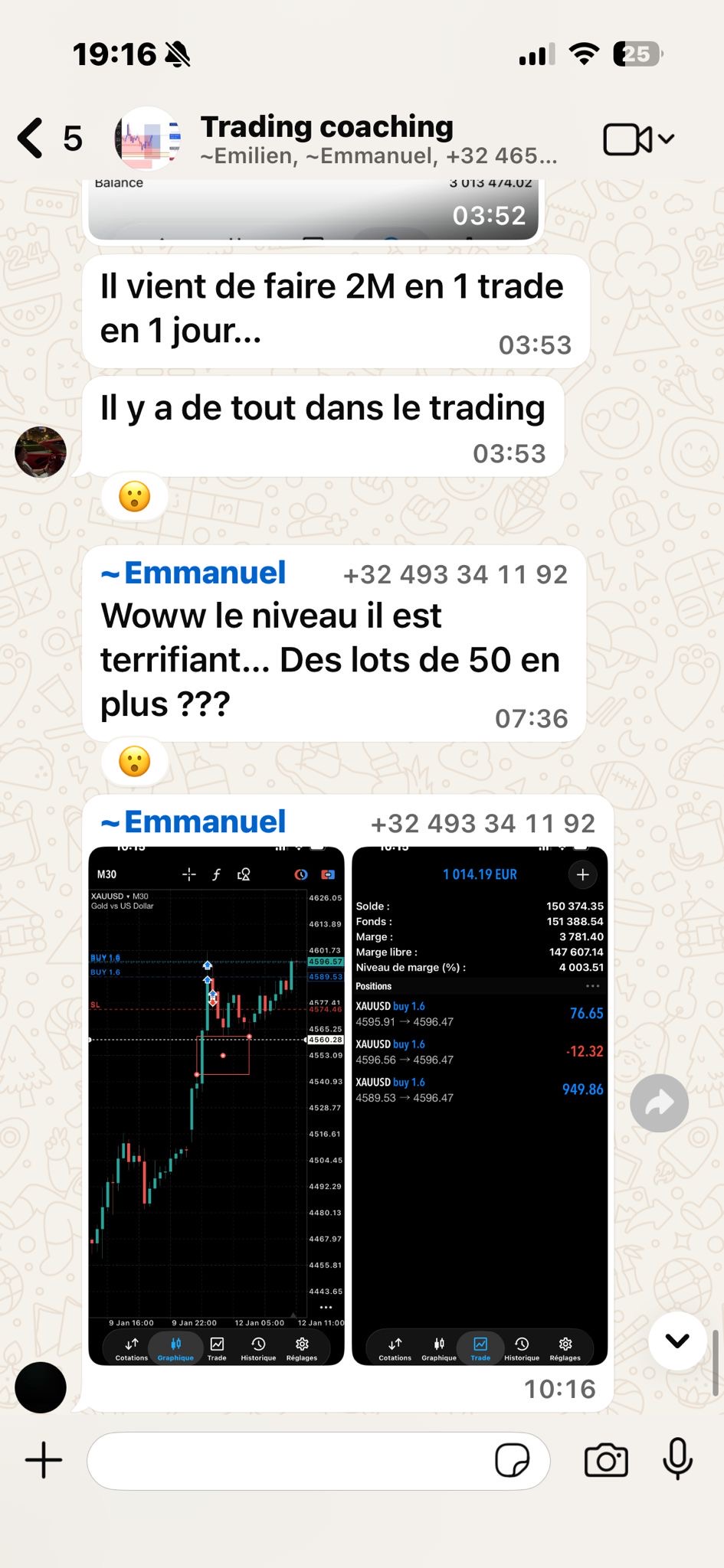Forward the MT5 screenshot via the share arrow

(659, 1102)
